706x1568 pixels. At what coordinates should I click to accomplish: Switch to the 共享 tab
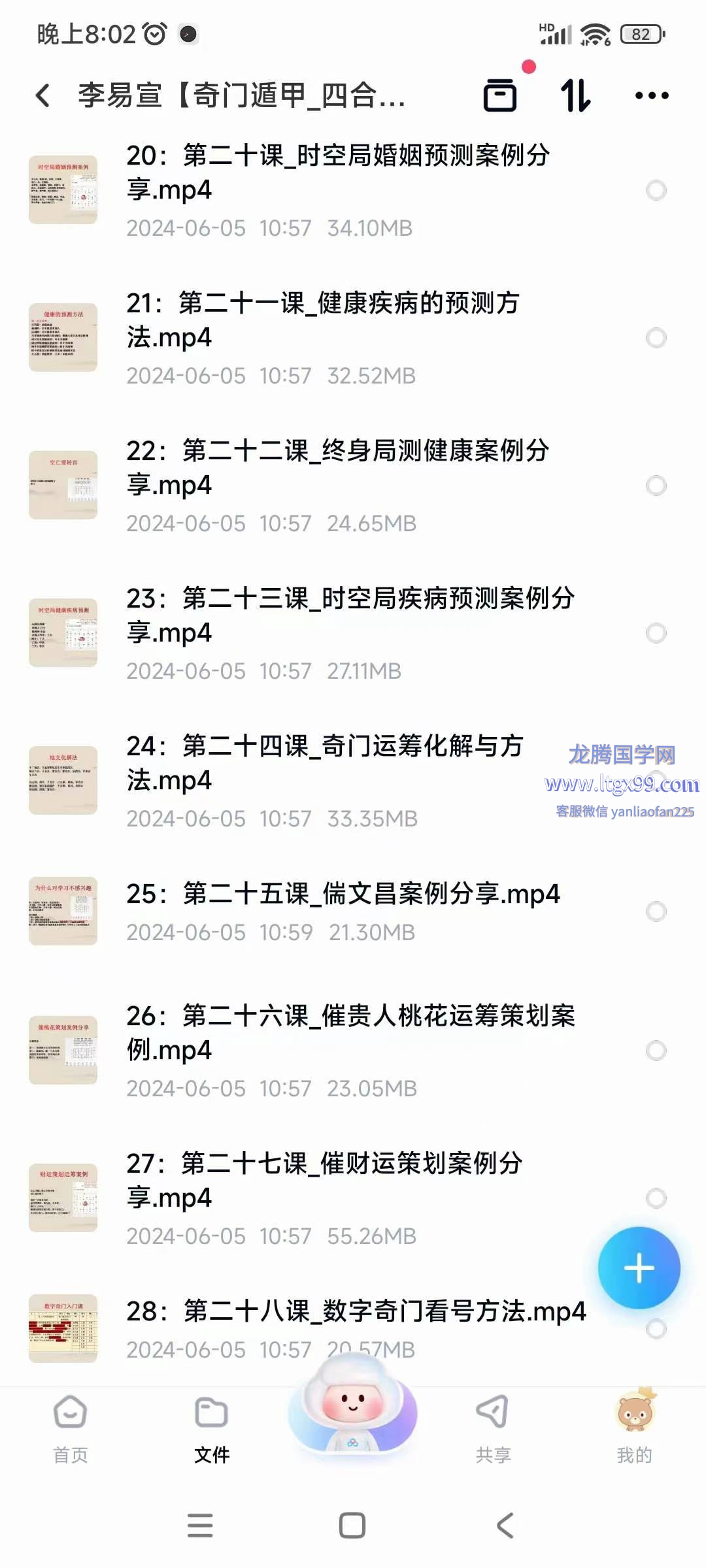[x=493, y=1428]
